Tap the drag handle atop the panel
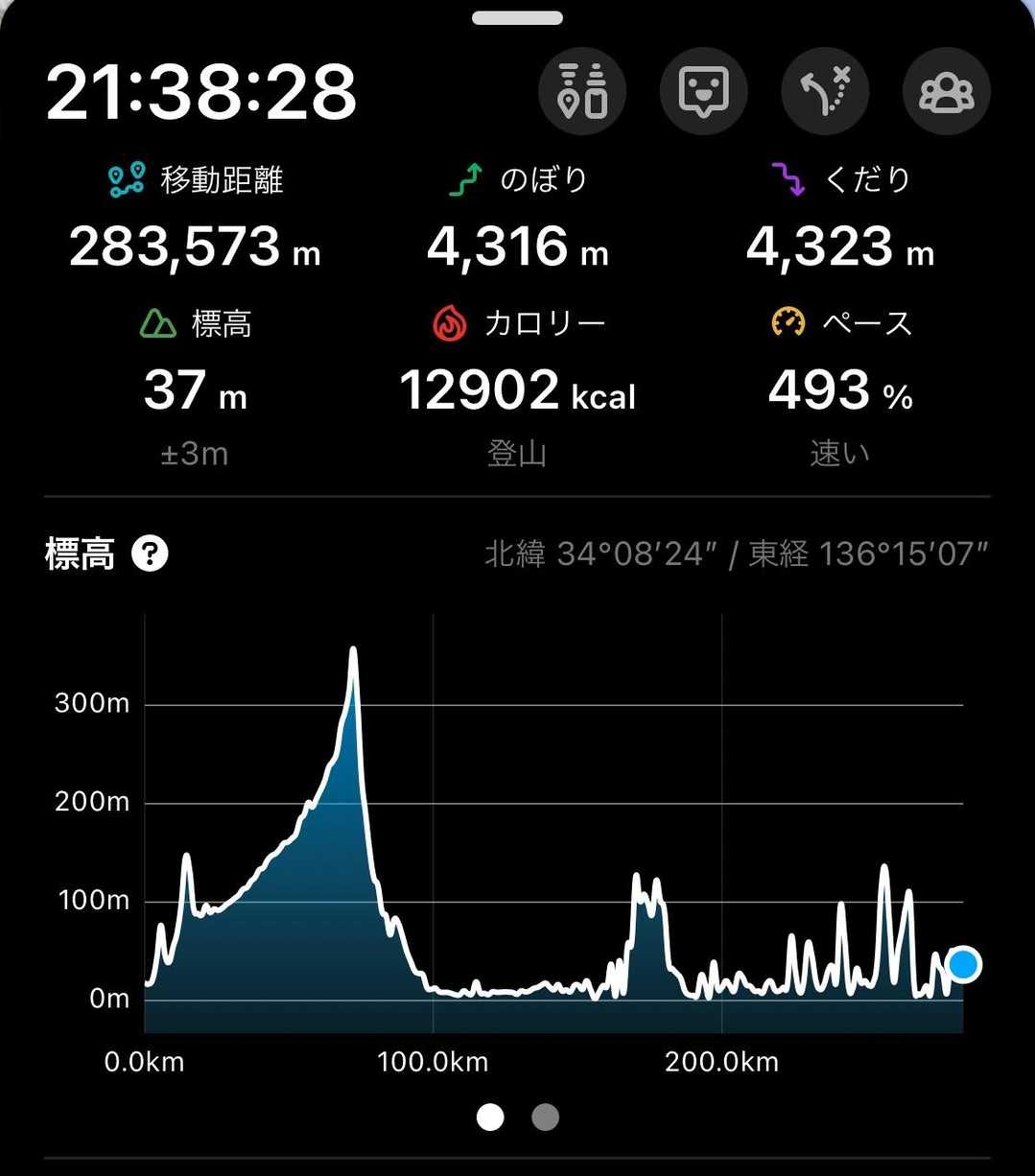This screenshot has width=1035, height=1176. [517, 18]
